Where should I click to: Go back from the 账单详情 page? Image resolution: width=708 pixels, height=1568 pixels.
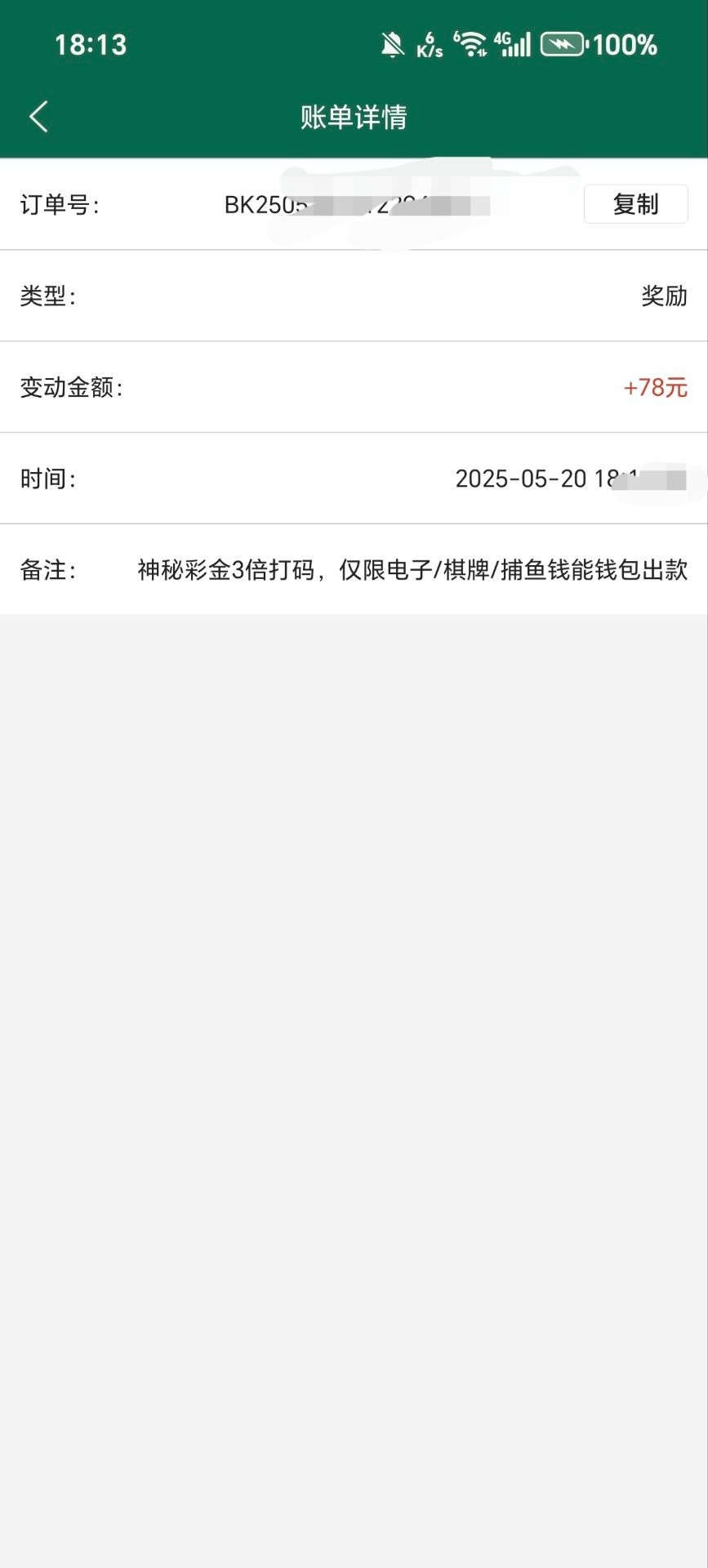click(x=38, y=117)
